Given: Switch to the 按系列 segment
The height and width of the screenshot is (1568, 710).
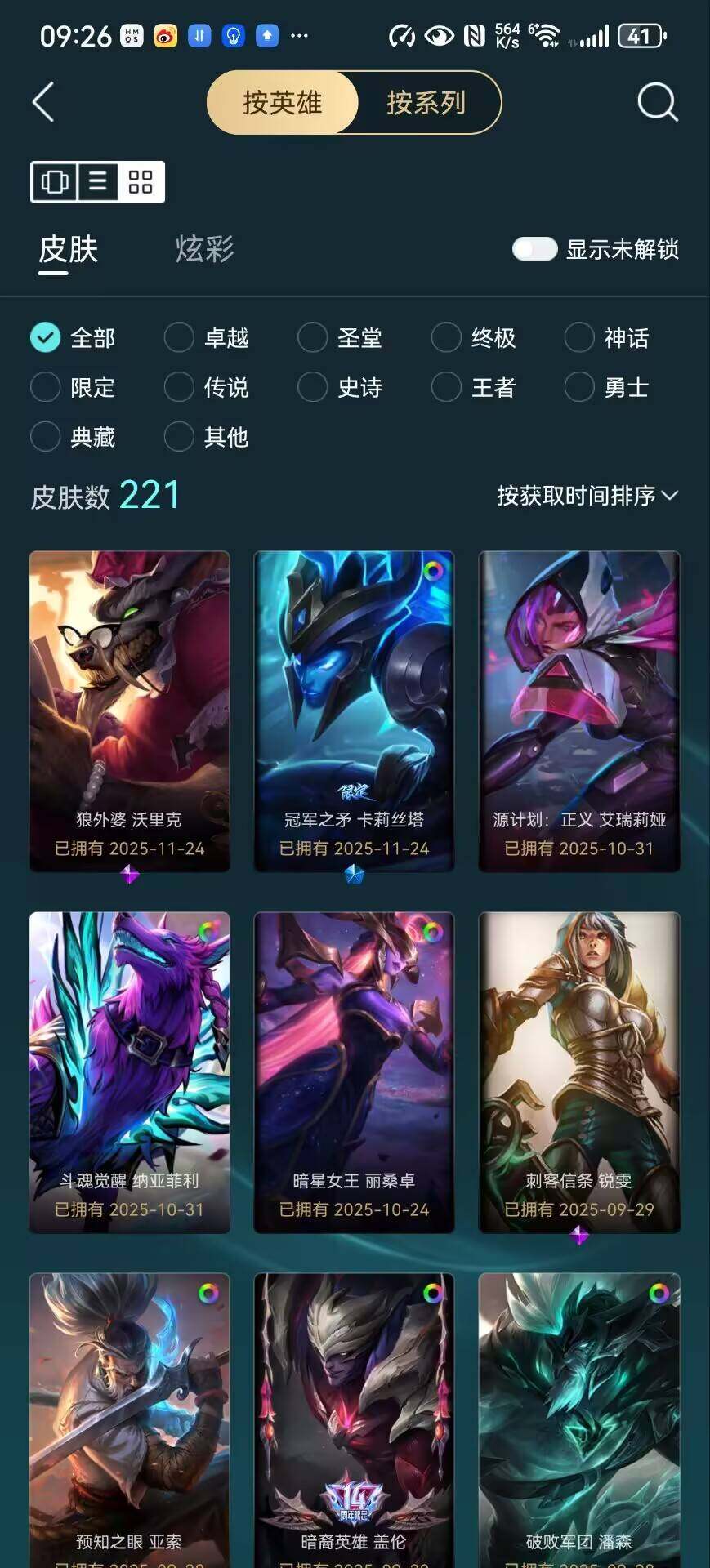Looking at the screenshot, I should pyautogui.click(x=426, y=103).
